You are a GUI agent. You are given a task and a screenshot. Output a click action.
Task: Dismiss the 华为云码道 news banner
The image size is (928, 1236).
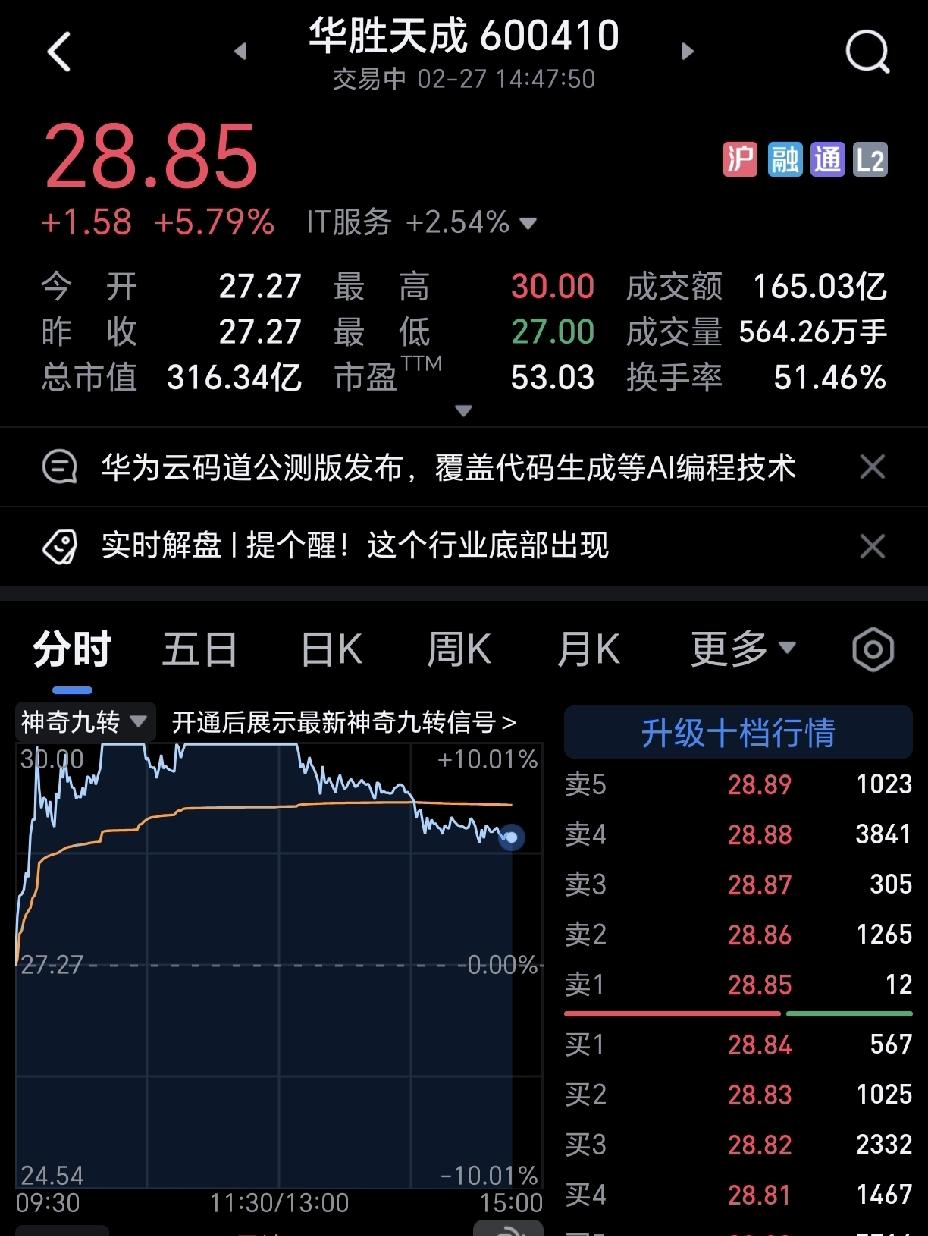[x=872, y=467]
